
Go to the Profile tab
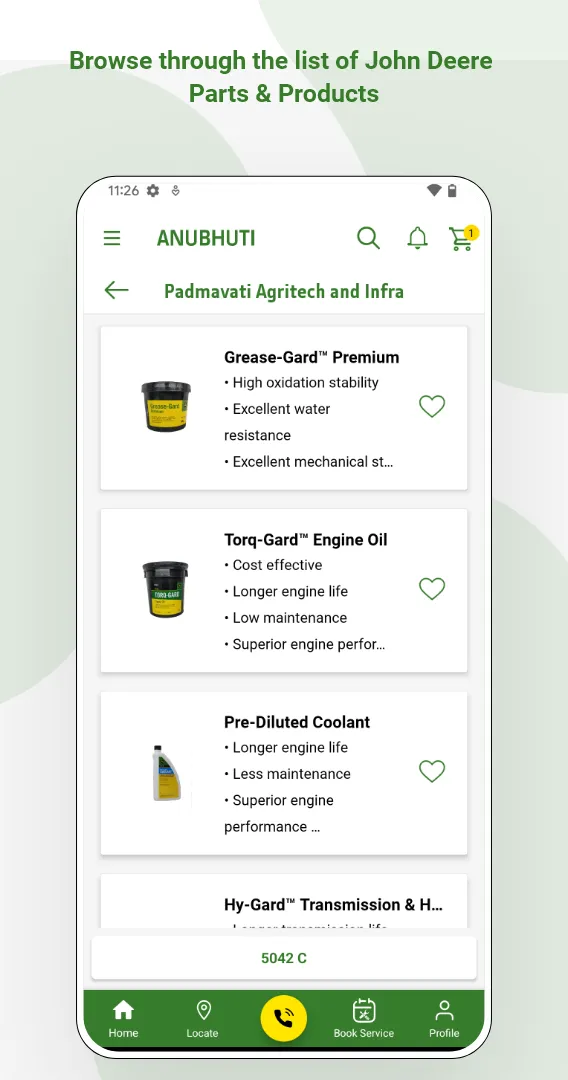pos(444,1019)
